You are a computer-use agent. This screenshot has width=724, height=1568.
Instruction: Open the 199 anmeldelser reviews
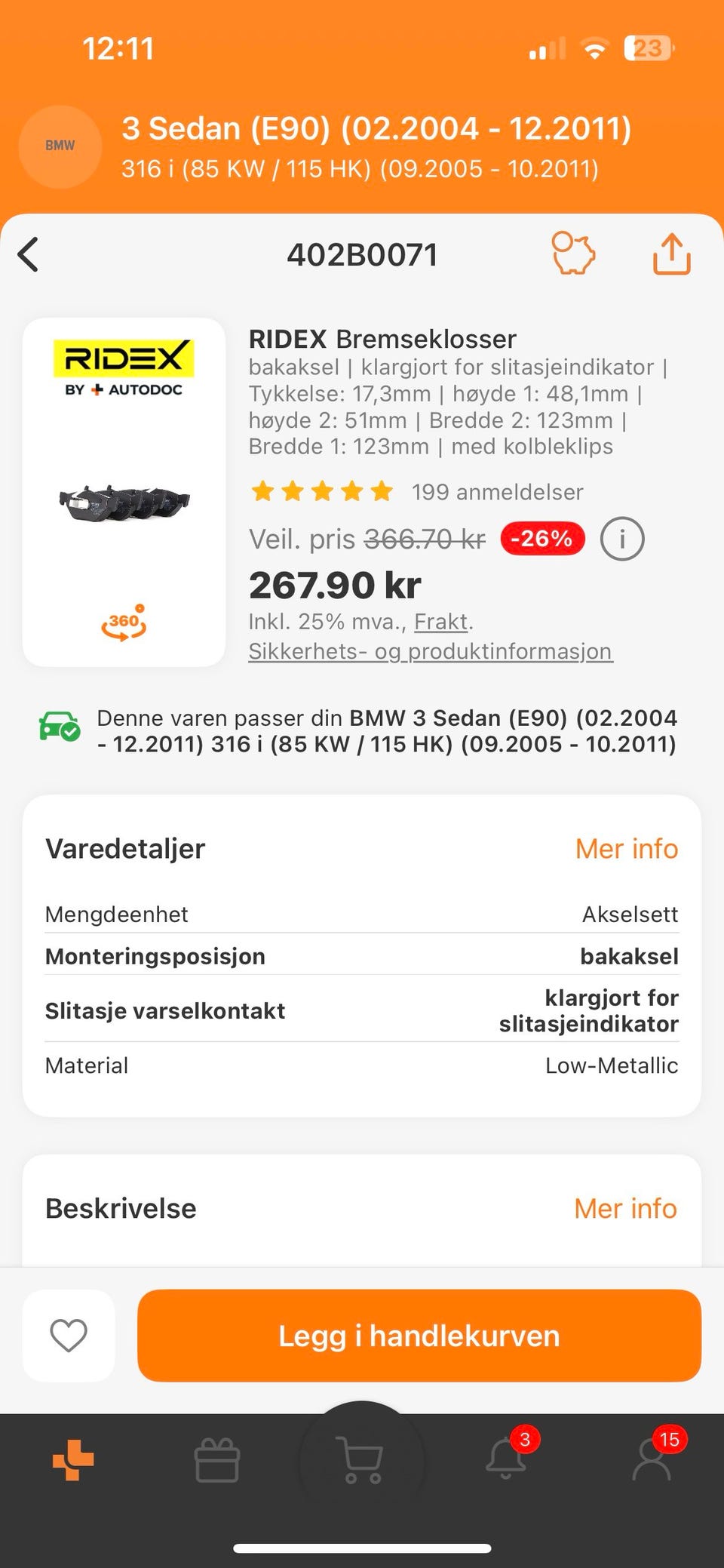(x=497, y=492)
